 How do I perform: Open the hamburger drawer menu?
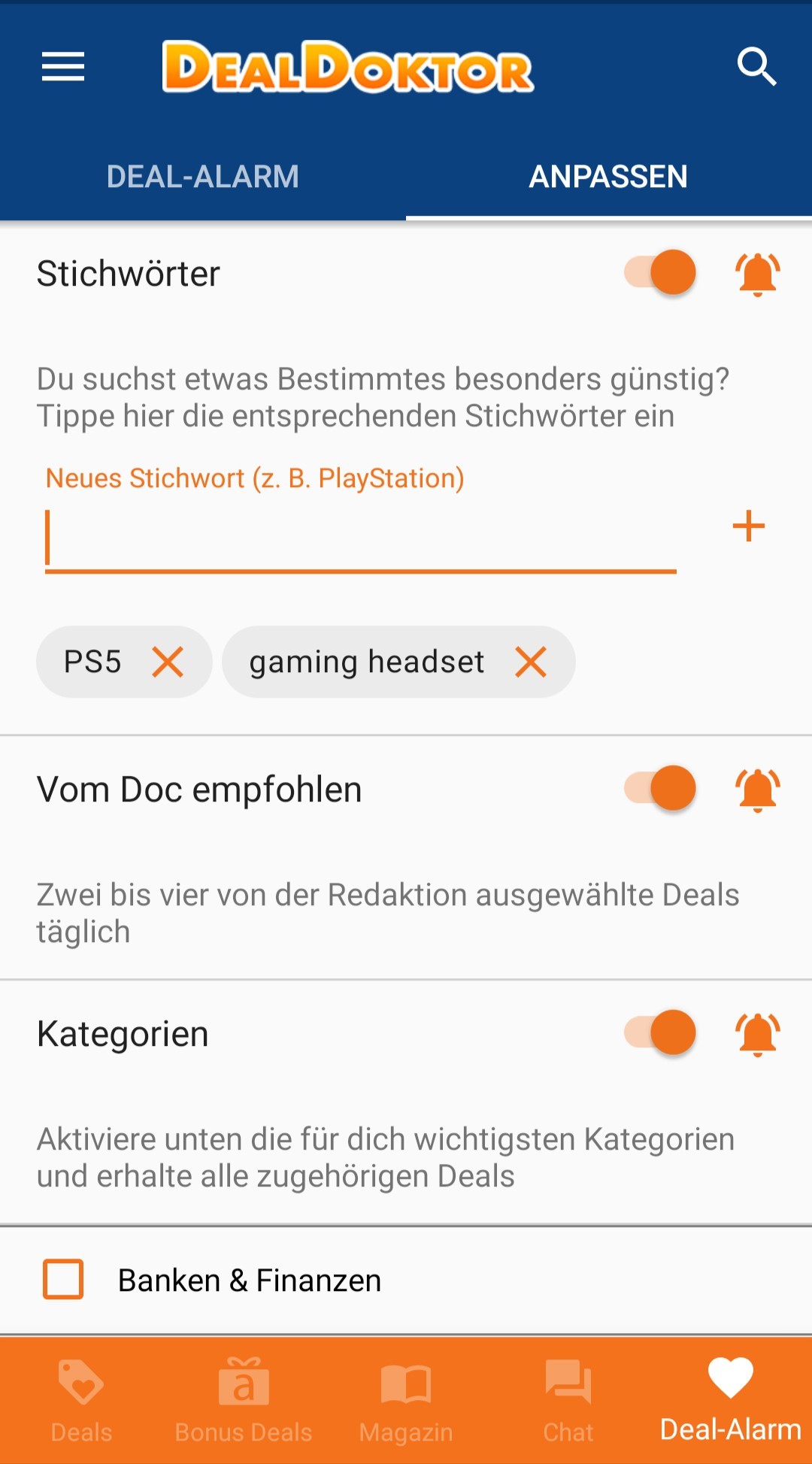pyautogui.click(x=63, y=66)
